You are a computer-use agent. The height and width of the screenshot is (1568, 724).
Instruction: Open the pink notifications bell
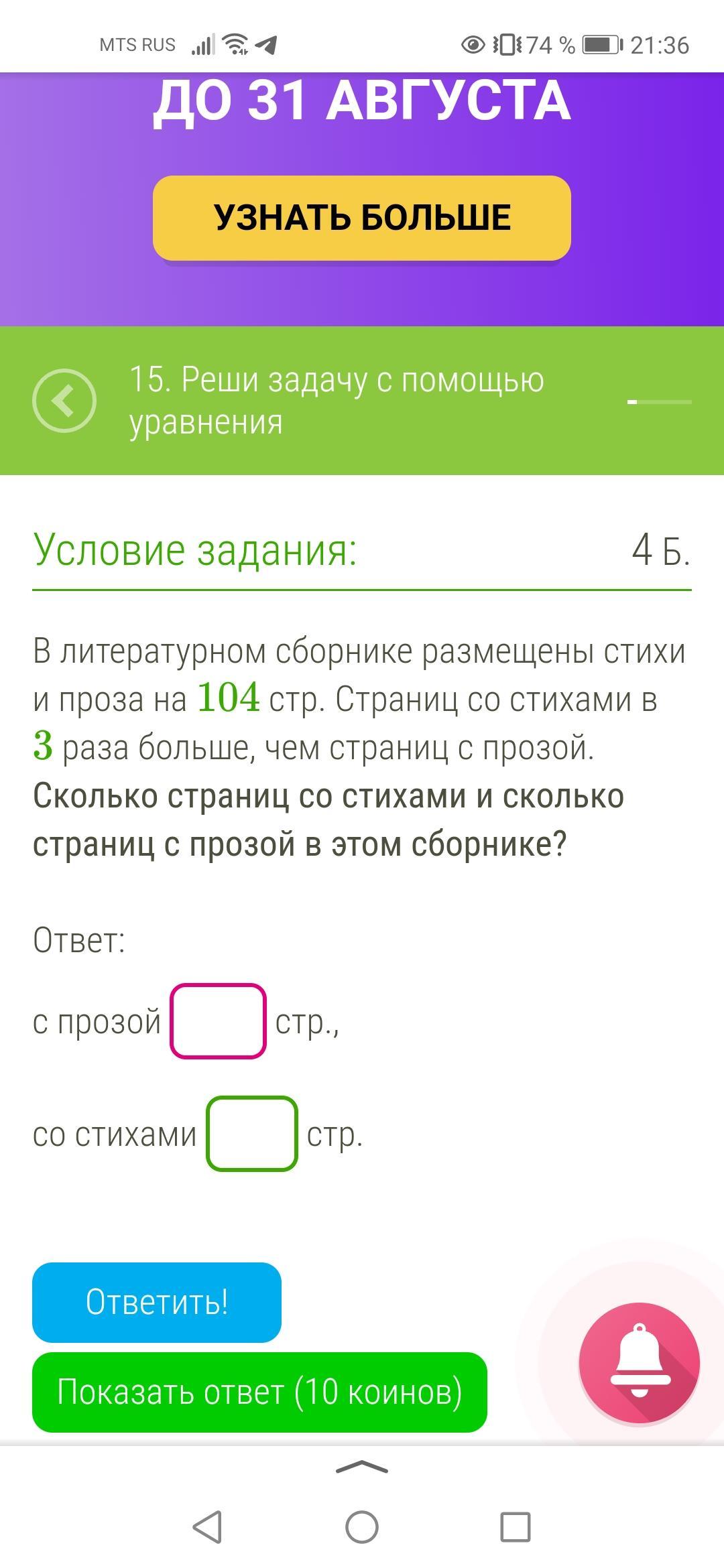[x=639, y=1363]
